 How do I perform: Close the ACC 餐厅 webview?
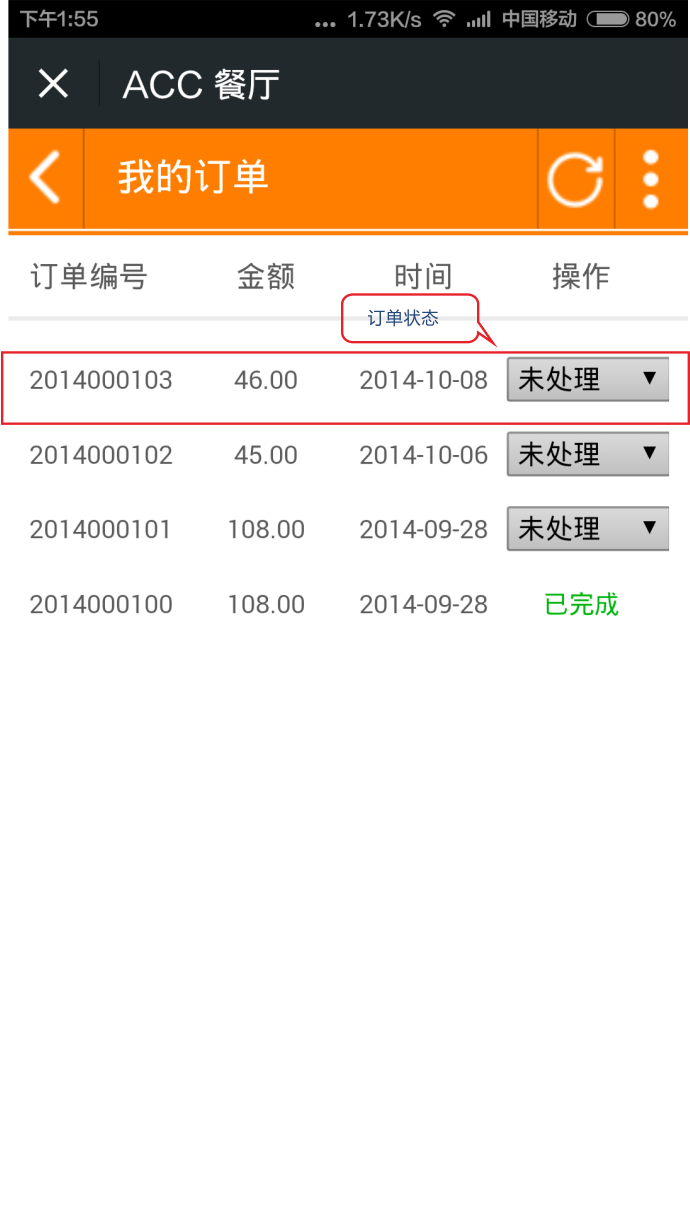tap(53, 84)
